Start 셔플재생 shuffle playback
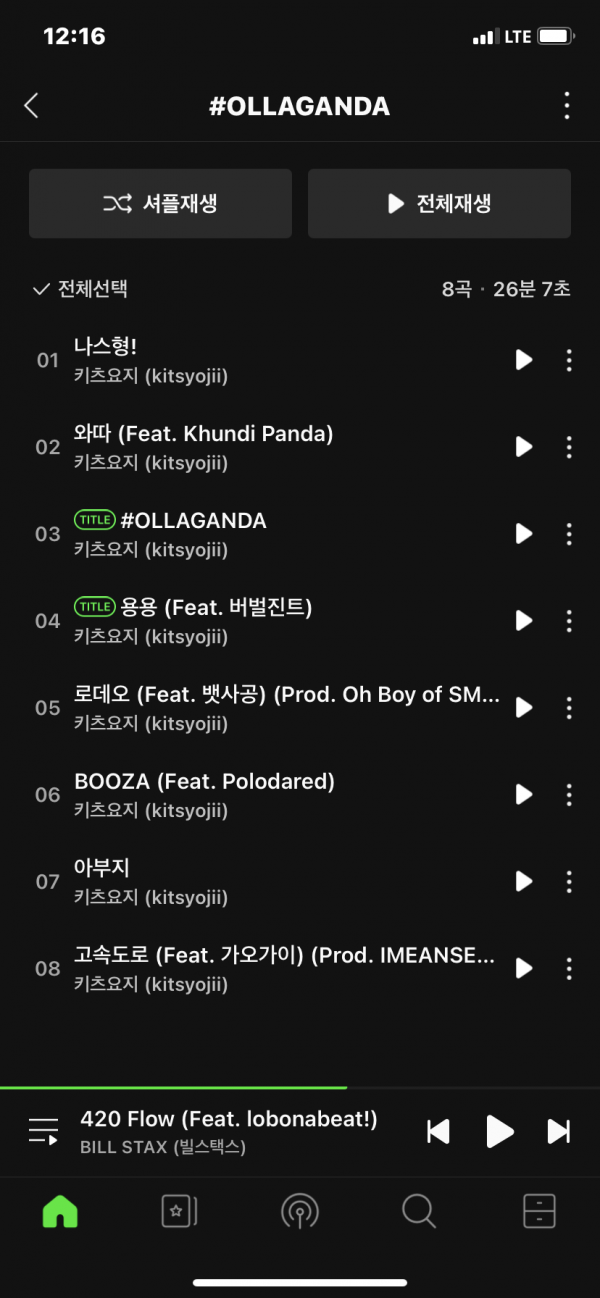 point(160,204)
